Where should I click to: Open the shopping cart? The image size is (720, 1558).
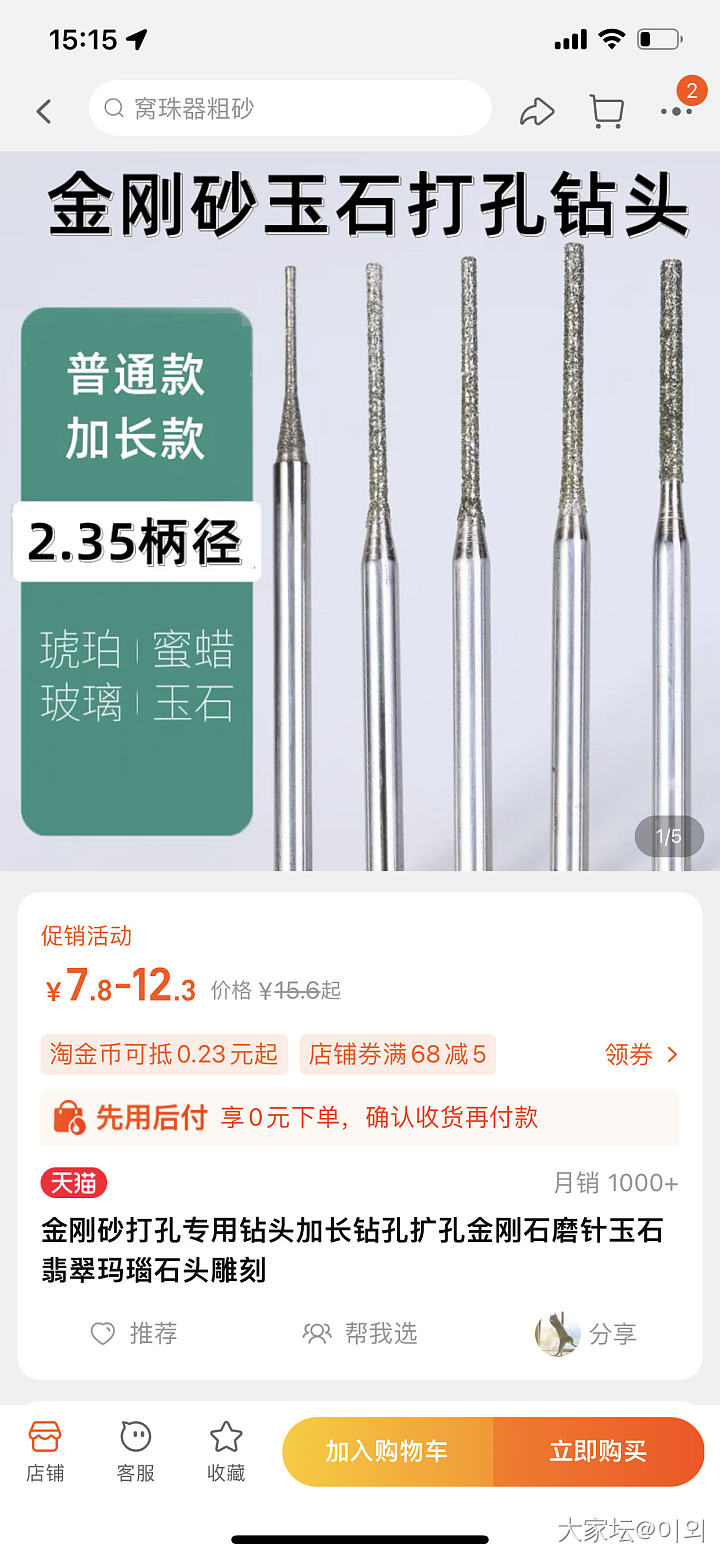click(607, 110)
